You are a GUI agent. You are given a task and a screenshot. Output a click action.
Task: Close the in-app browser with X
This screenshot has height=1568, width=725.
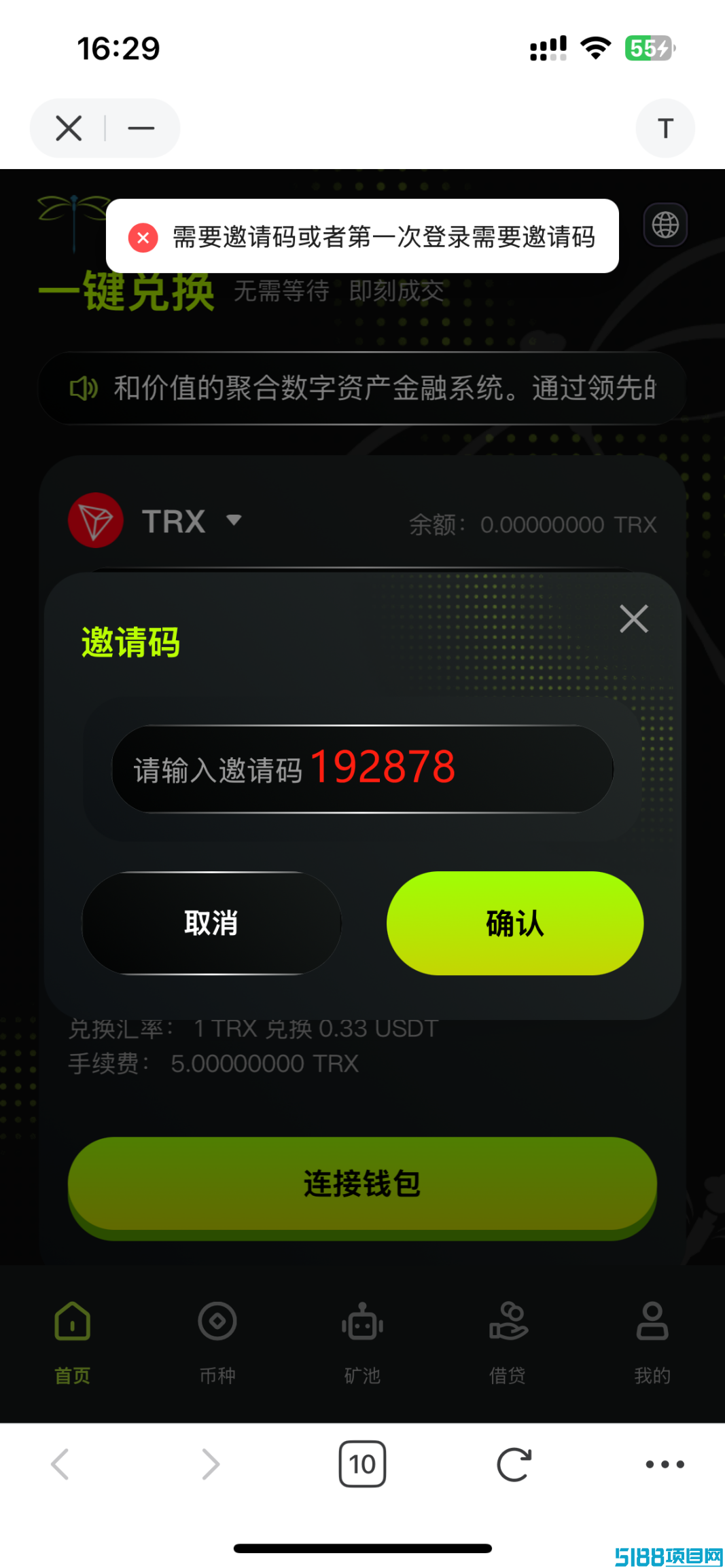[69, 128]
